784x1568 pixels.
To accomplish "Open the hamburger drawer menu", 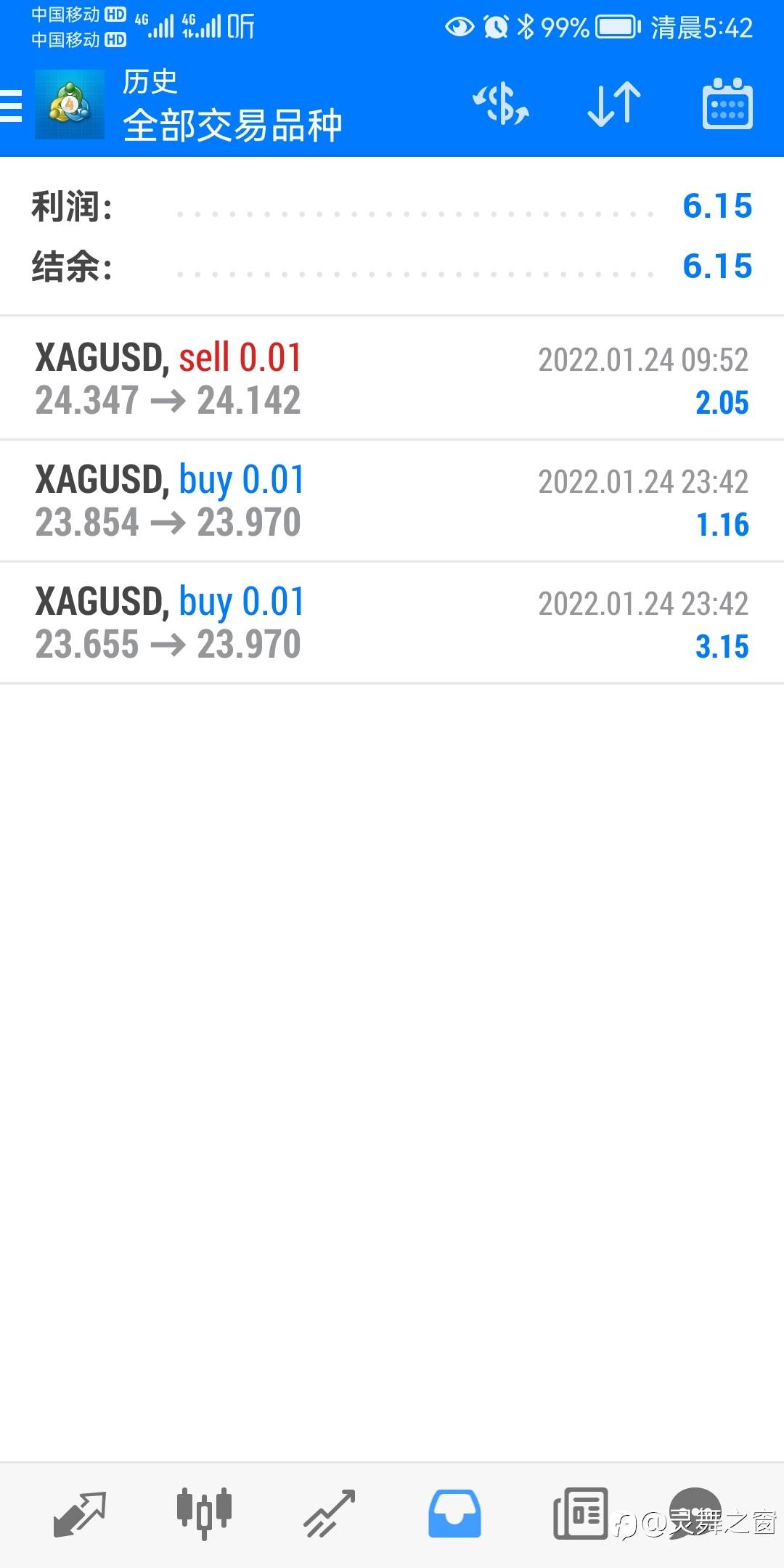I will pos(11,105).
